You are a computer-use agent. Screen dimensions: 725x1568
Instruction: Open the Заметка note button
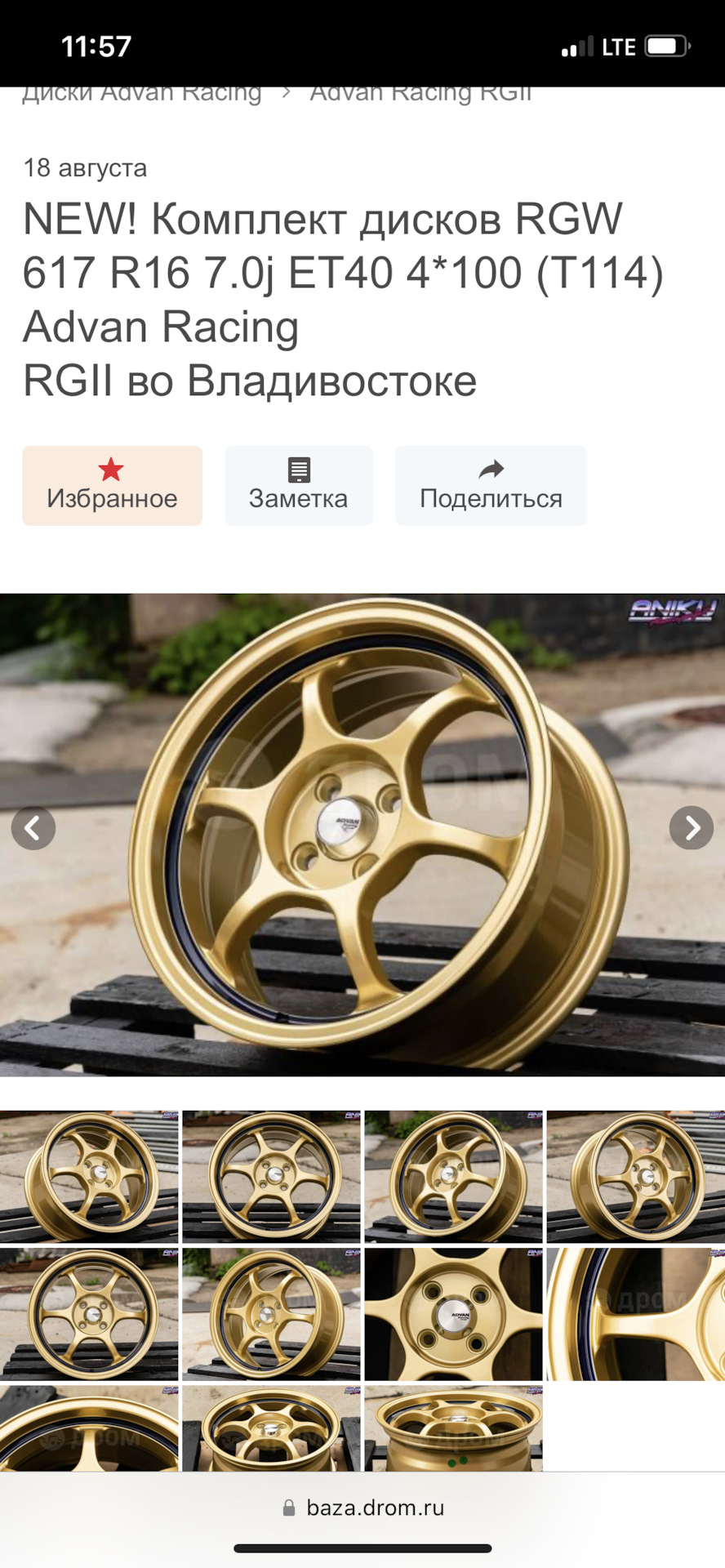coord(298,485)
